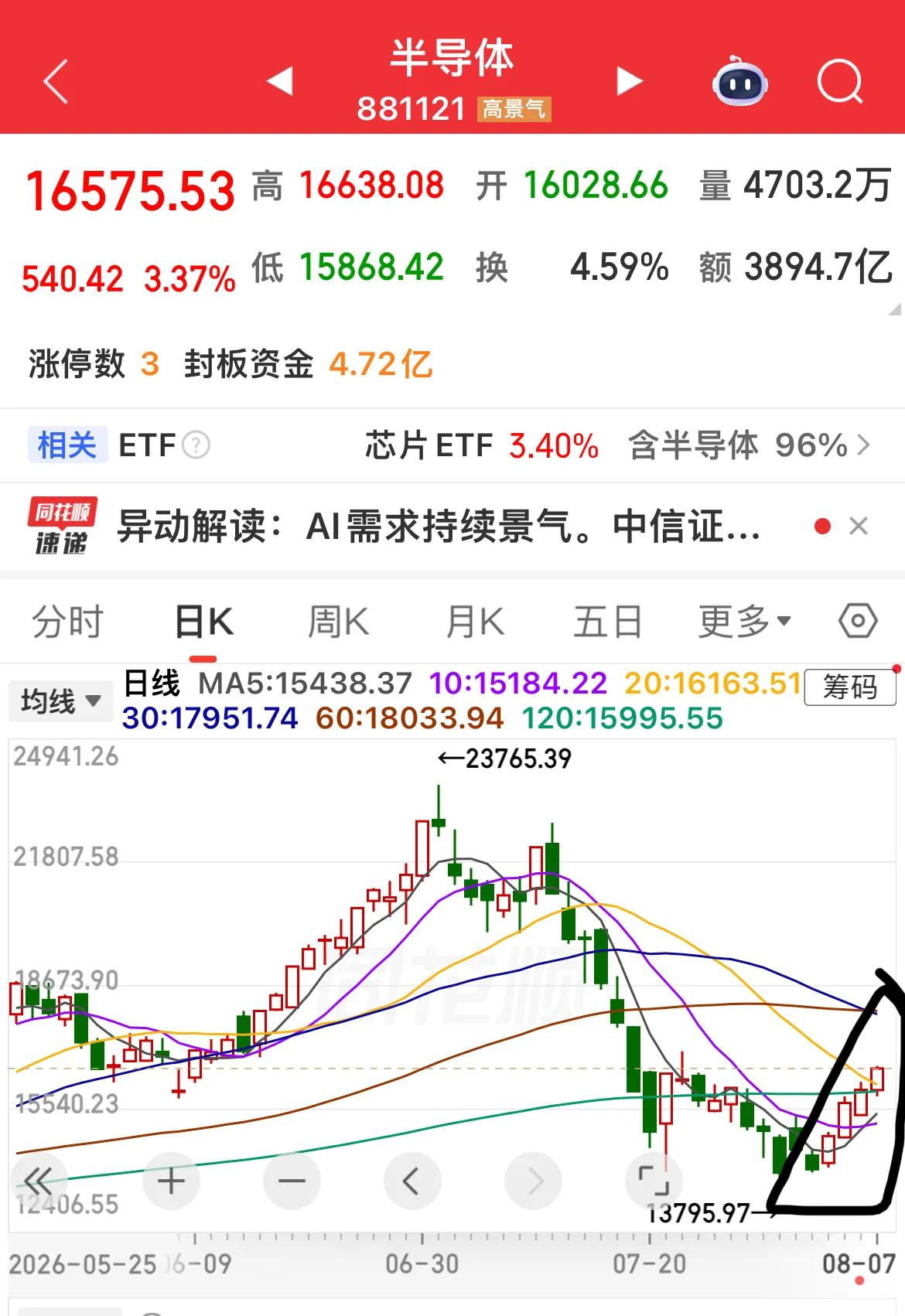Show the 五日 chart
This screenshot has height=1316, width=905.
coord(608,622)
